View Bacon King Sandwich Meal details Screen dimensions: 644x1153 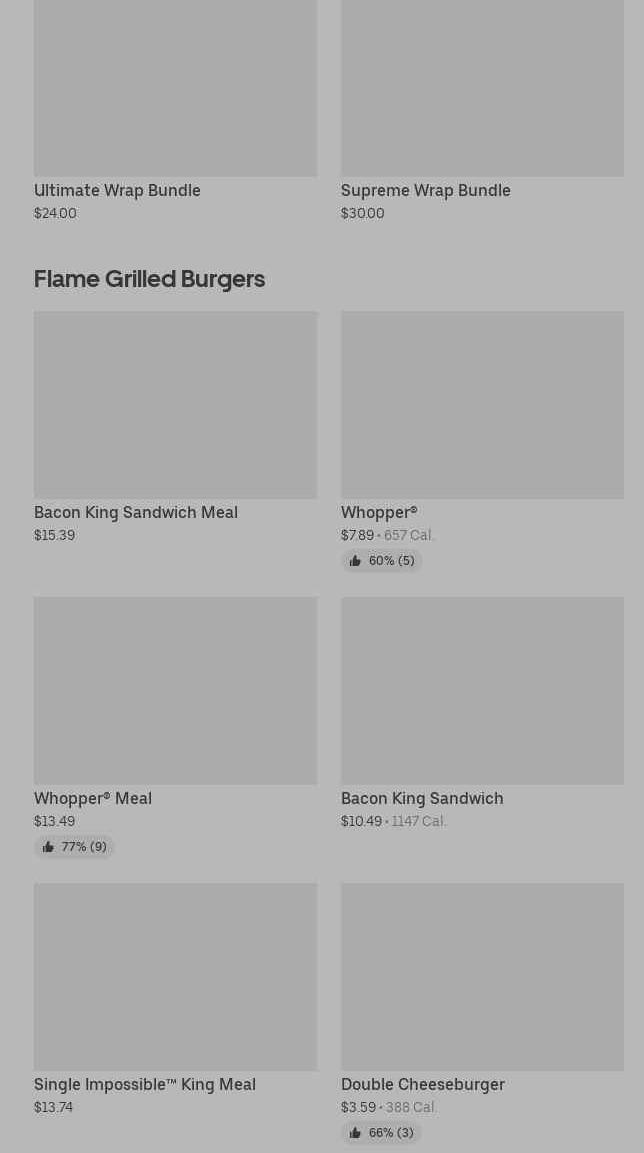tap(175, 427)
